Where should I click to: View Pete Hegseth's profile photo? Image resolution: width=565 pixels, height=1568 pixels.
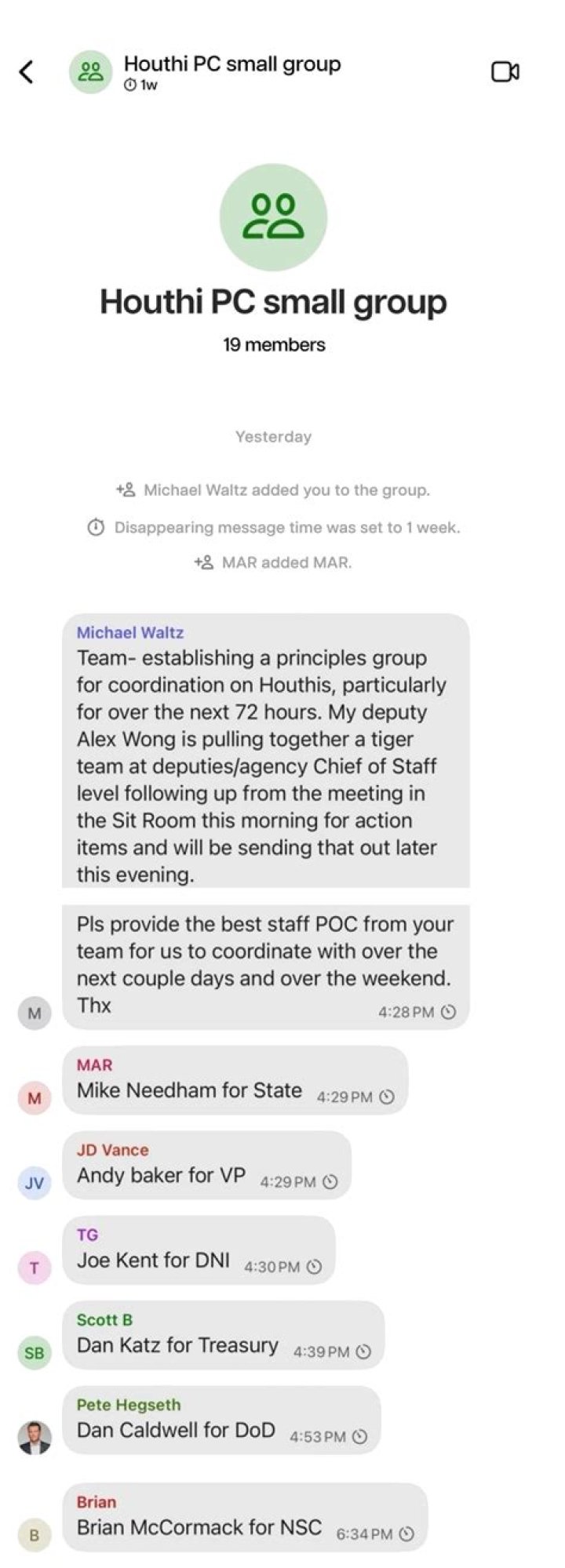click(x=35, y=1437)
